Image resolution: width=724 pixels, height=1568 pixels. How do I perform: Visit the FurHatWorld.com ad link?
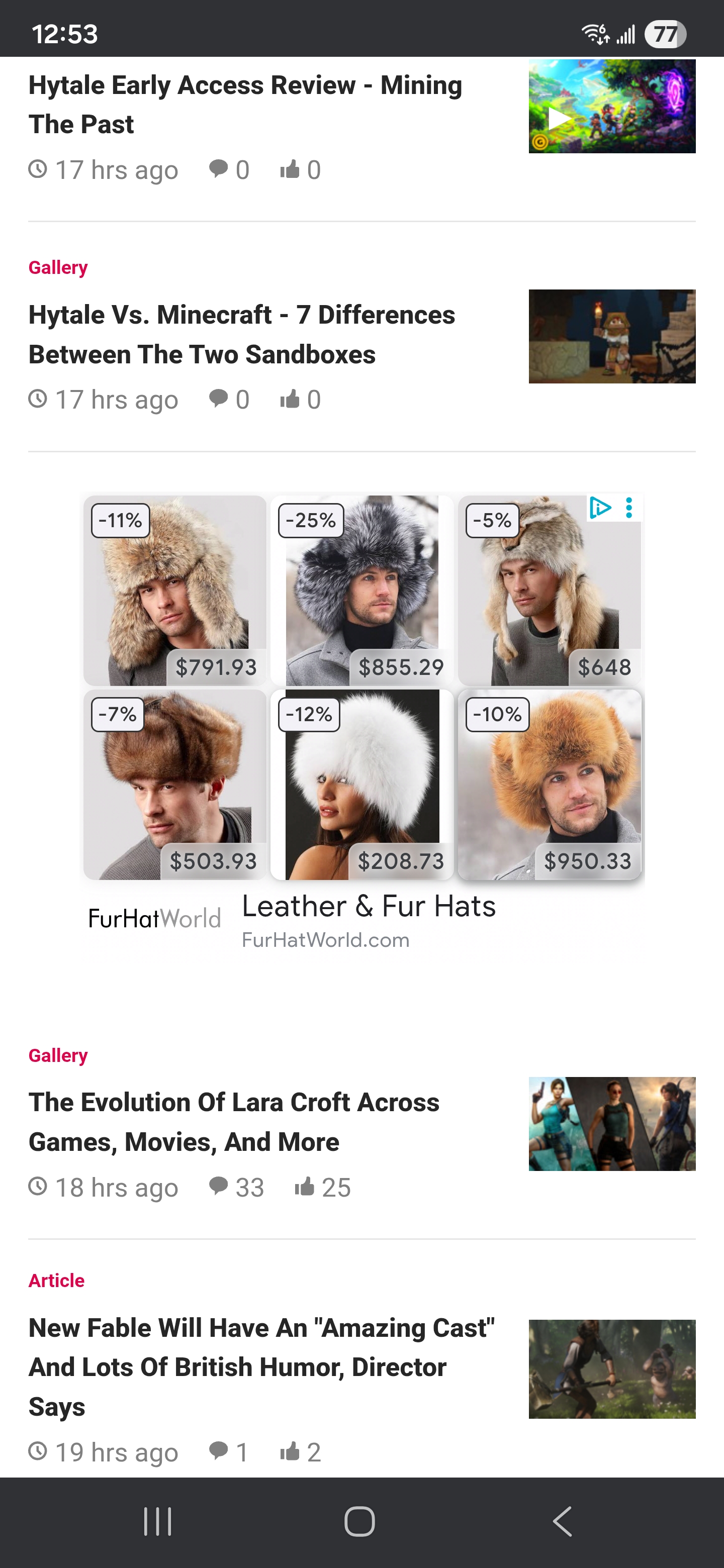pos(325,940)
